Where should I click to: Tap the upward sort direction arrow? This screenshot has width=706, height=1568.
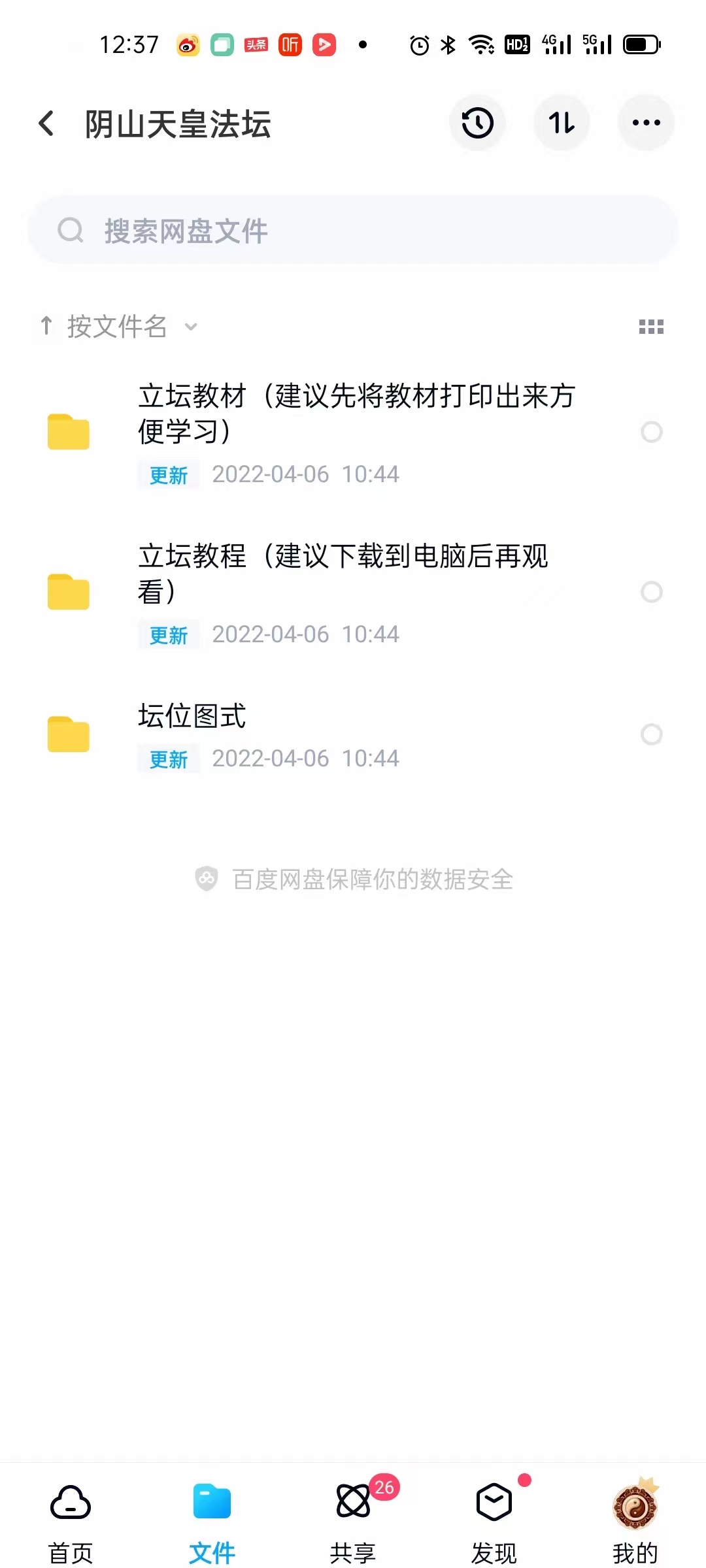[46, 327]
